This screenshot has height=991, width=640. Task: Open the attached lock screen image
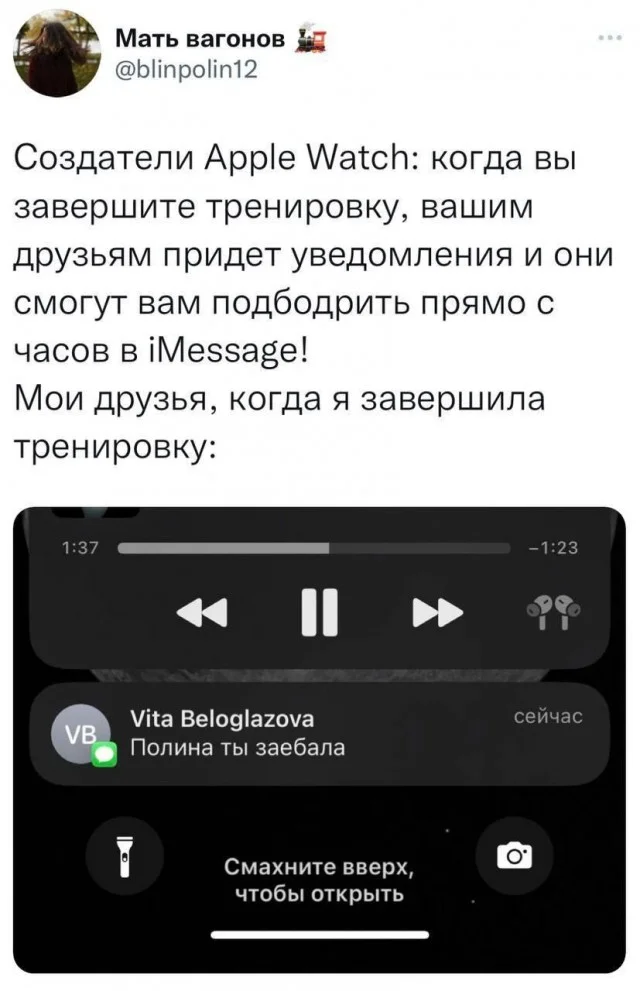point(320,740)
